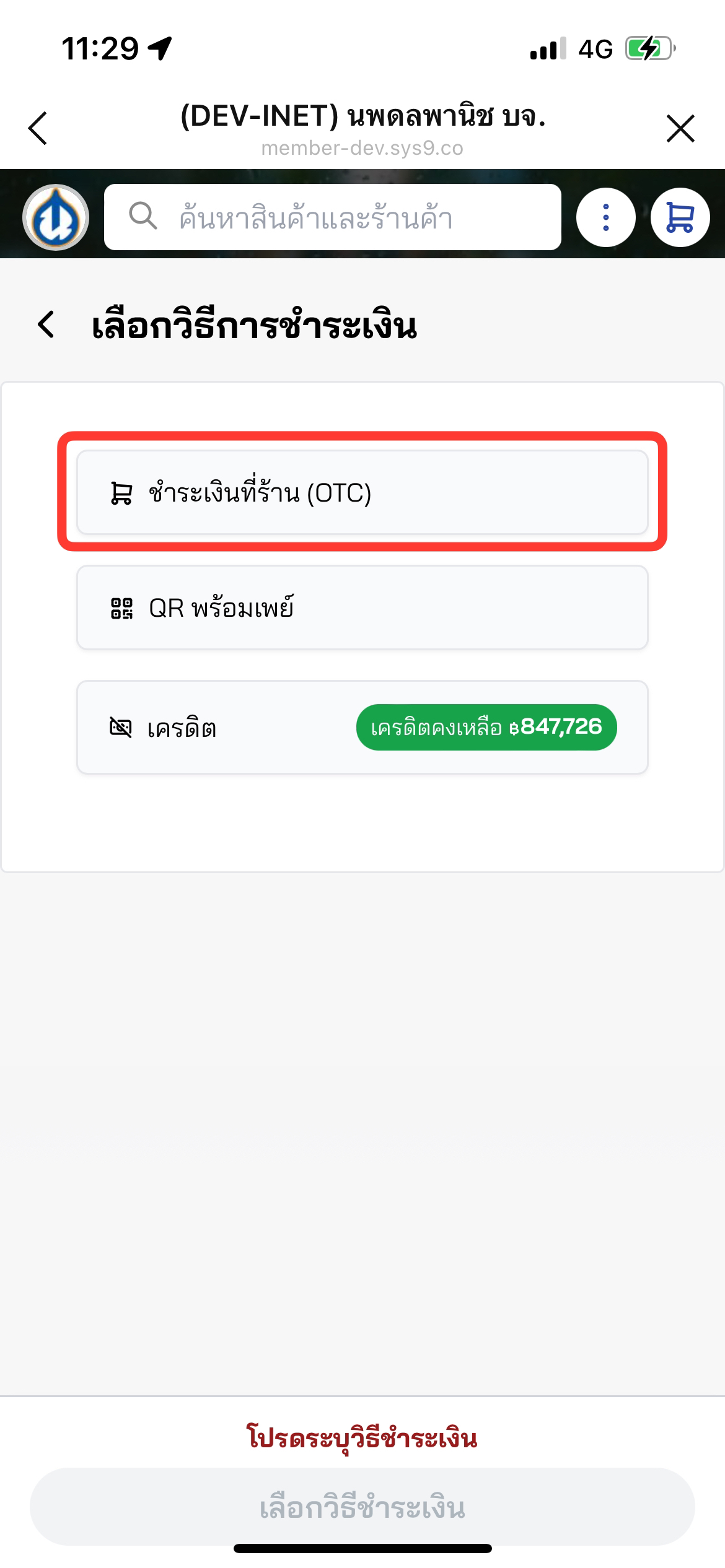Image resolution: width=725 pixels, height=1568 pixels.
Task: Tap the เลือกวิธีชำระเงิน confirm button
Action: coord(362,1507)
